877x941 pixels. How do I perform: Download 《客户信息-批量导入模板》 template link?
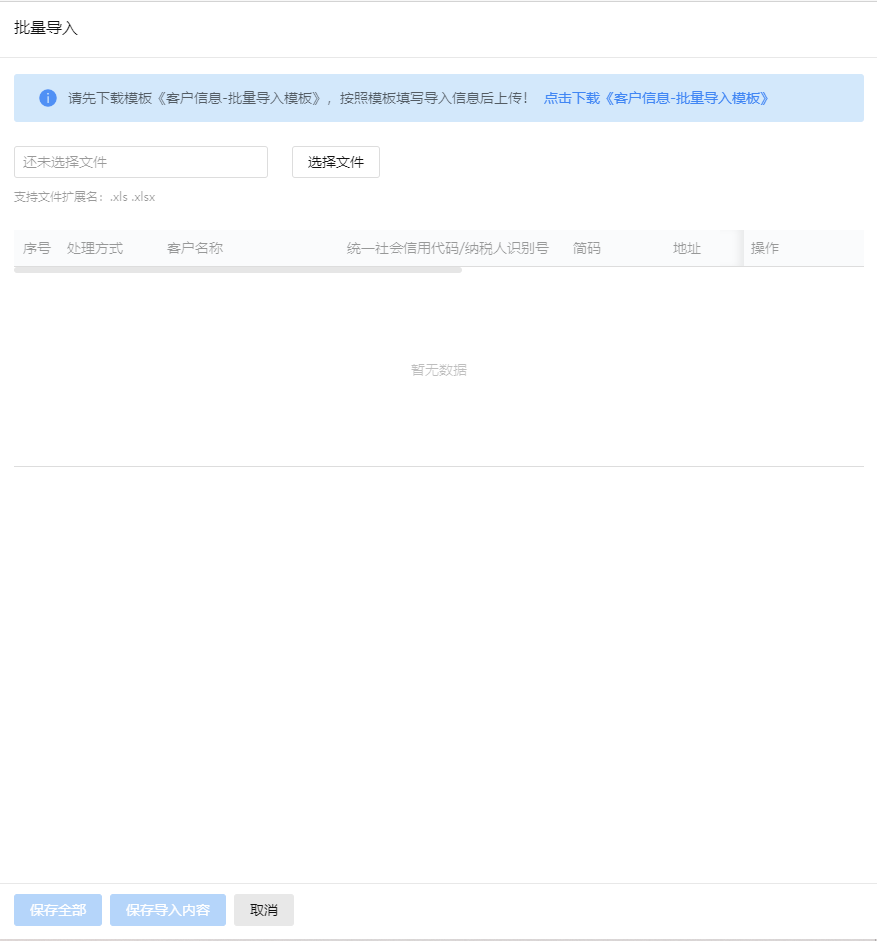pos(656,98)
